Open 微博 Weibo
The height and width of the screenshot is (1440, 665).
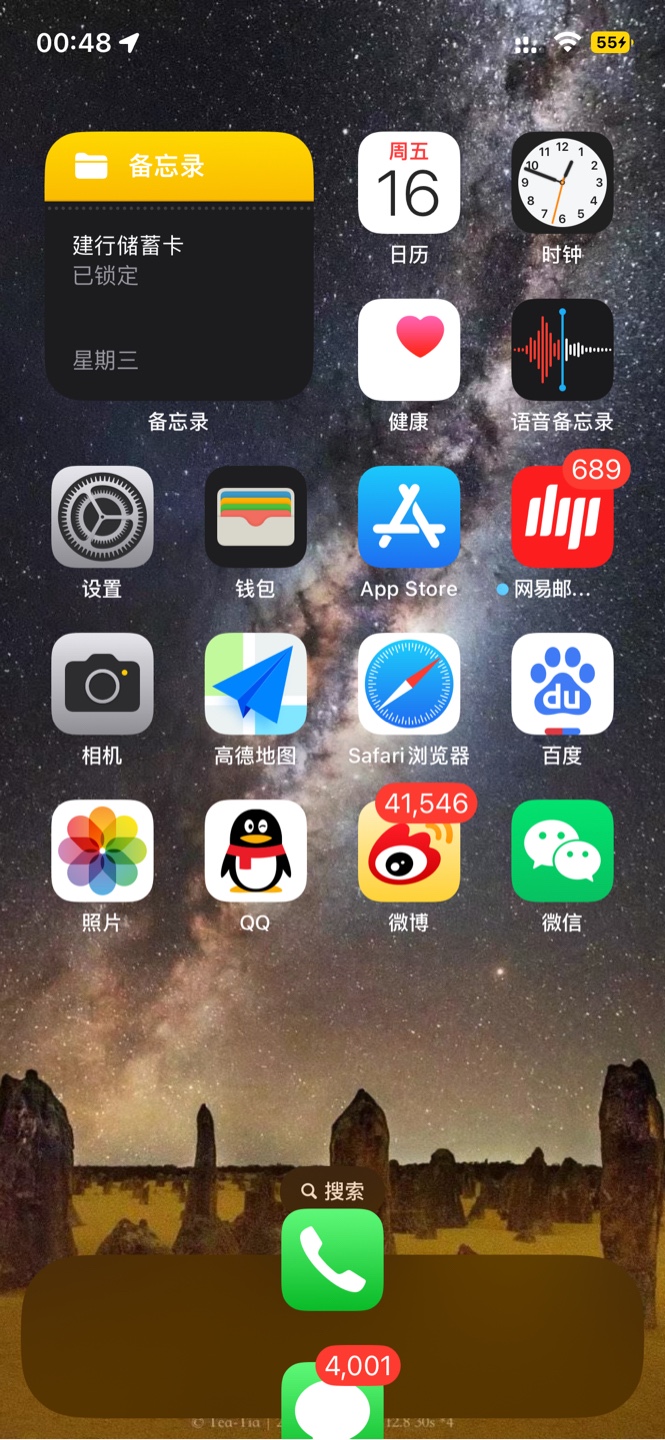pos(409,851)
